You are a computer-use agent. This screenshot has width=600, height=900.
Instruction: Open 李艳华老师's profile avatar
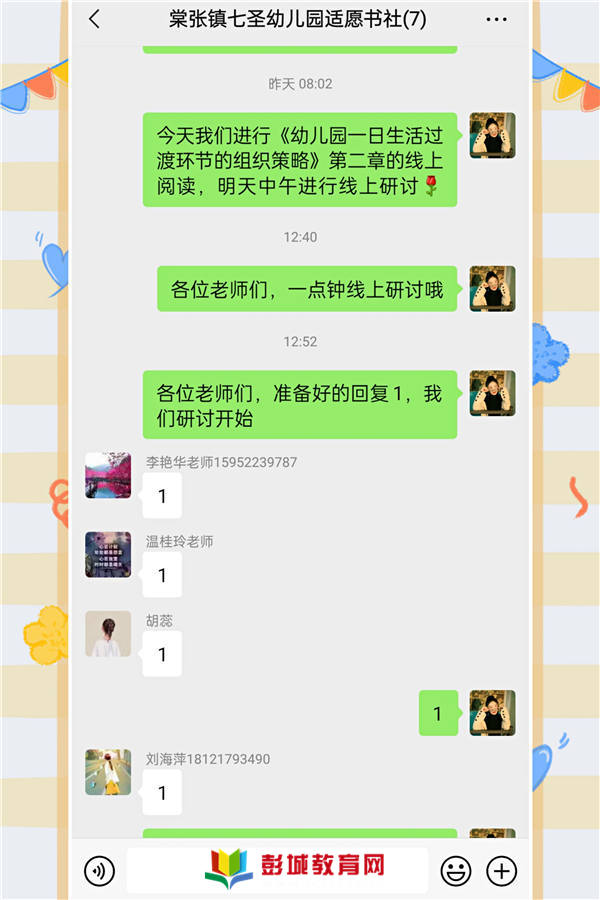pos(108,475)
